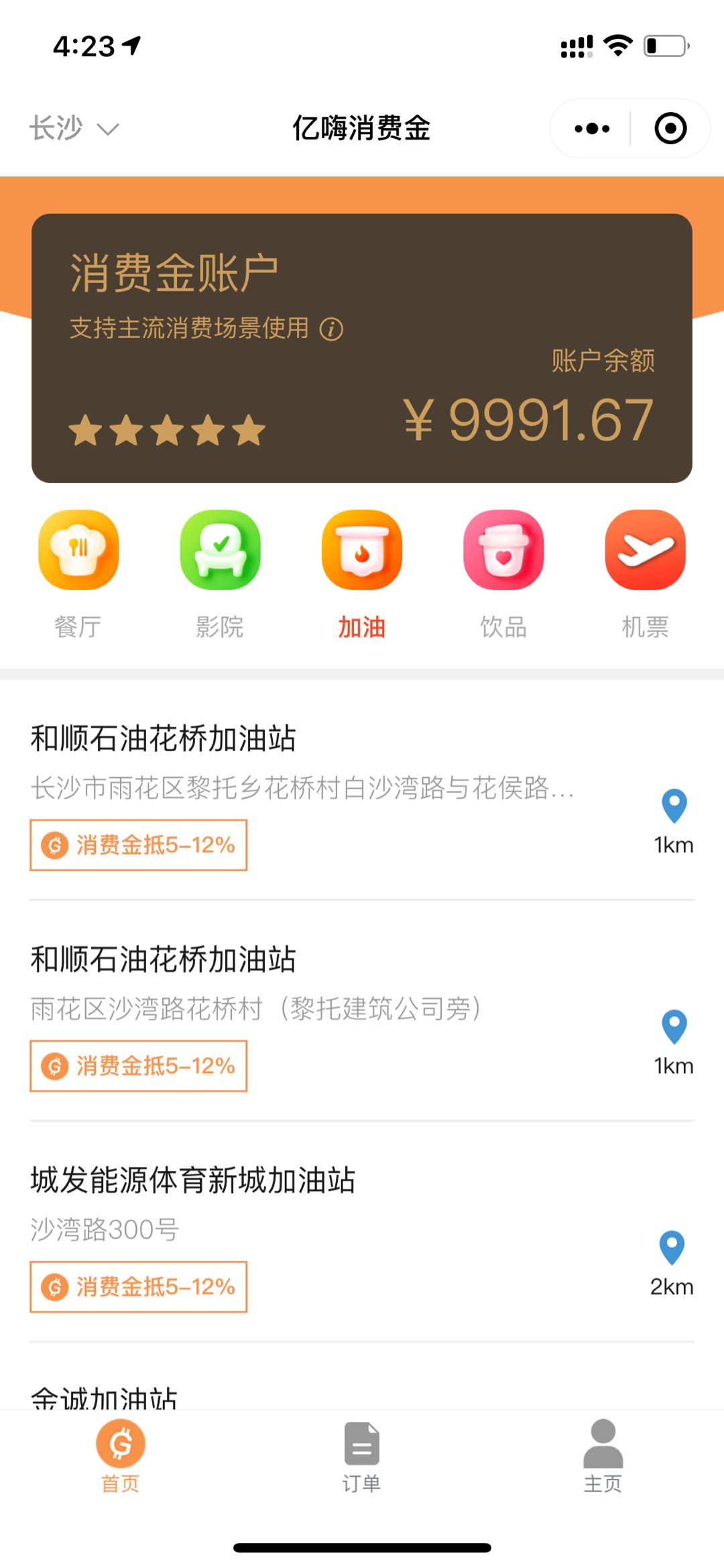The image size is (724, 1568).
Task: Select the 加油 category
Action: [x=362, y=575]
